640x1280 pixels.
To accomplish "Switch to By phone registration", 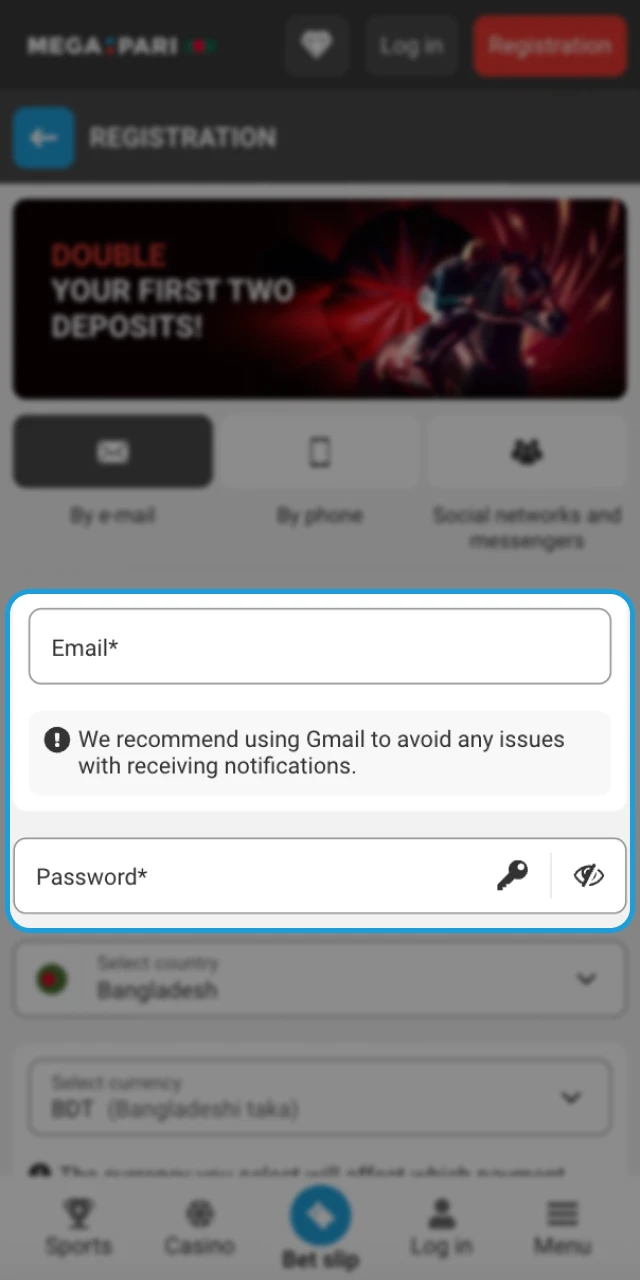I will point(319,452).
